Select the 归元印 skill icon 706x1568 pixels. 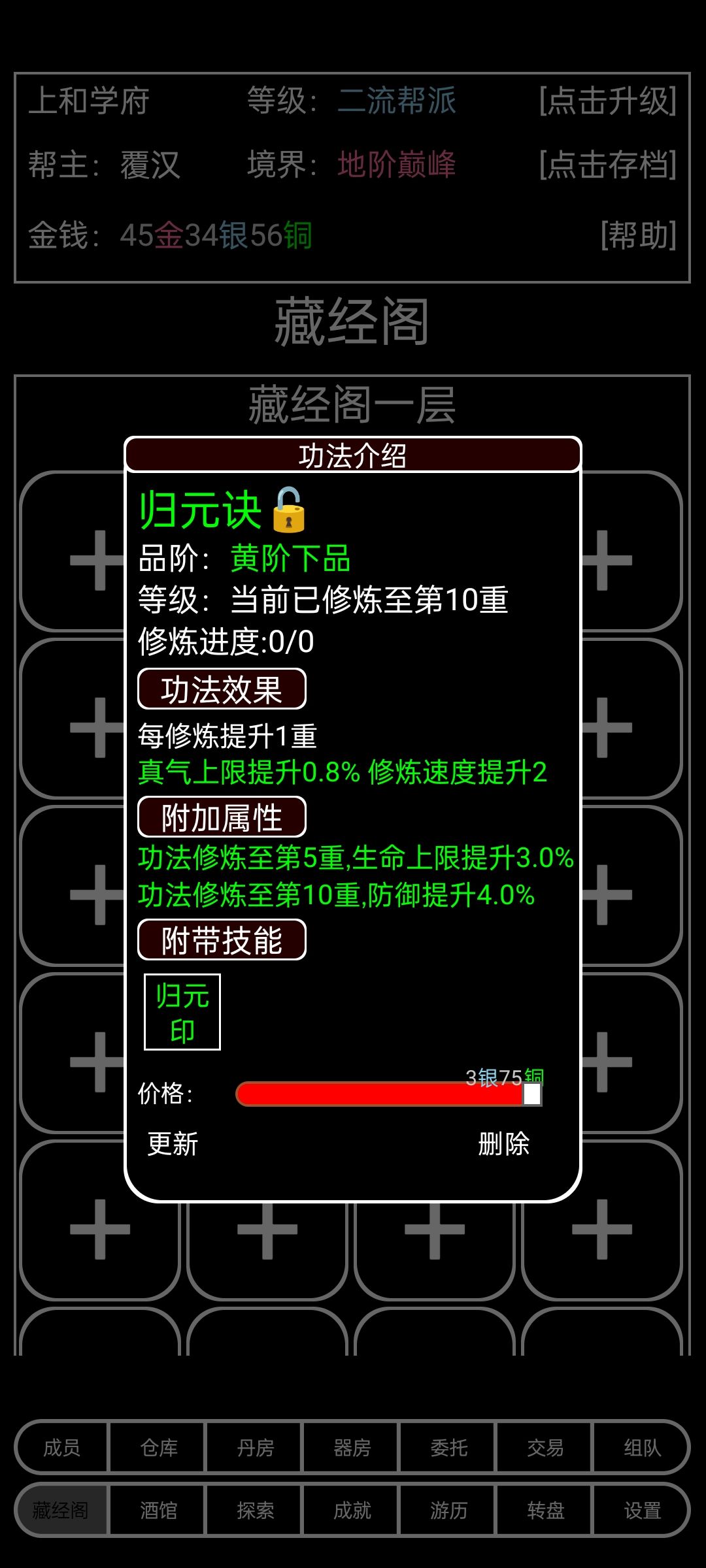[x=181, y=1011]
